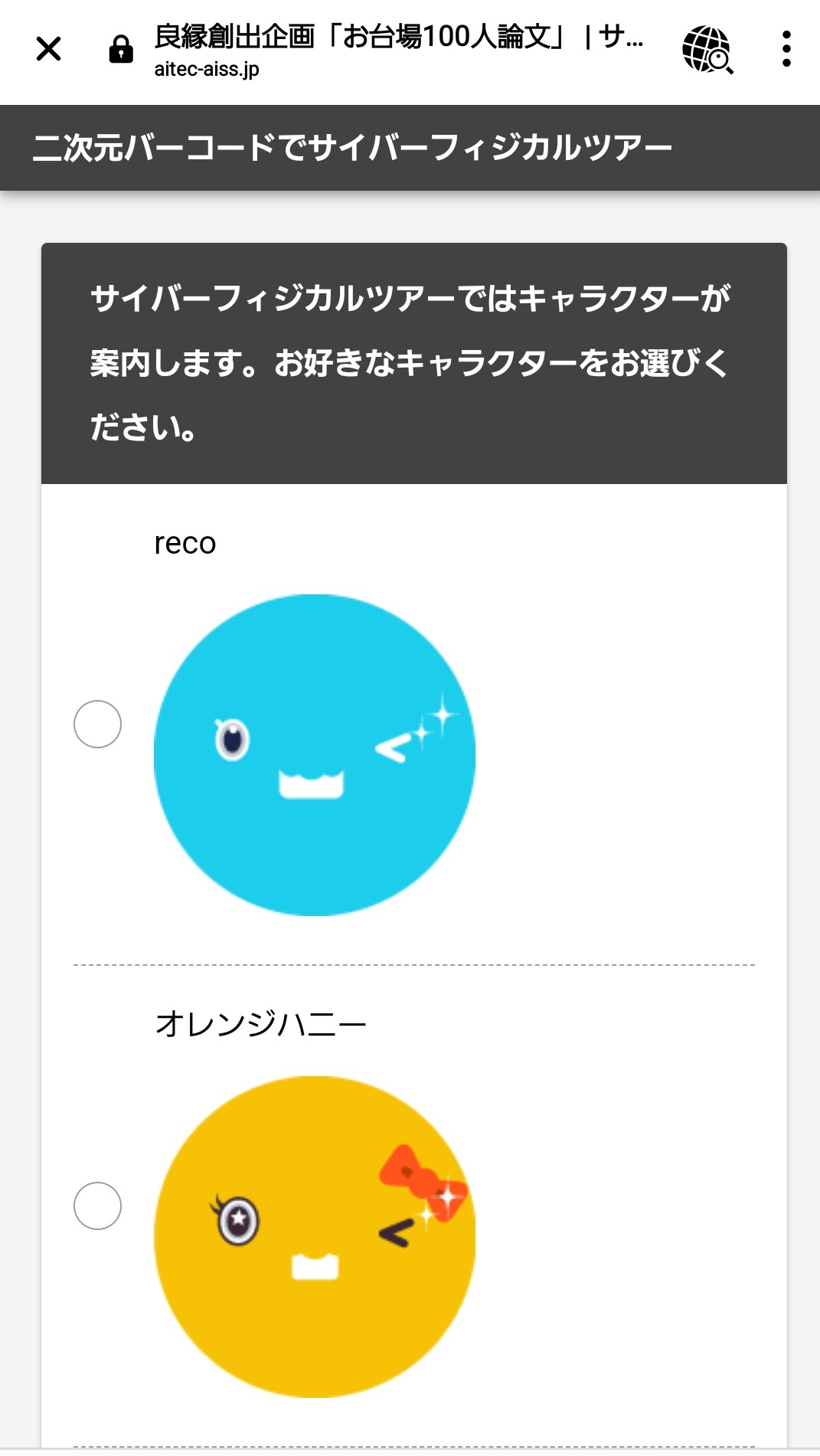Viewport: 820px width, 1456px height.
Task: Select the オレンジハニー character radio button
Action: click(97, 1206)
